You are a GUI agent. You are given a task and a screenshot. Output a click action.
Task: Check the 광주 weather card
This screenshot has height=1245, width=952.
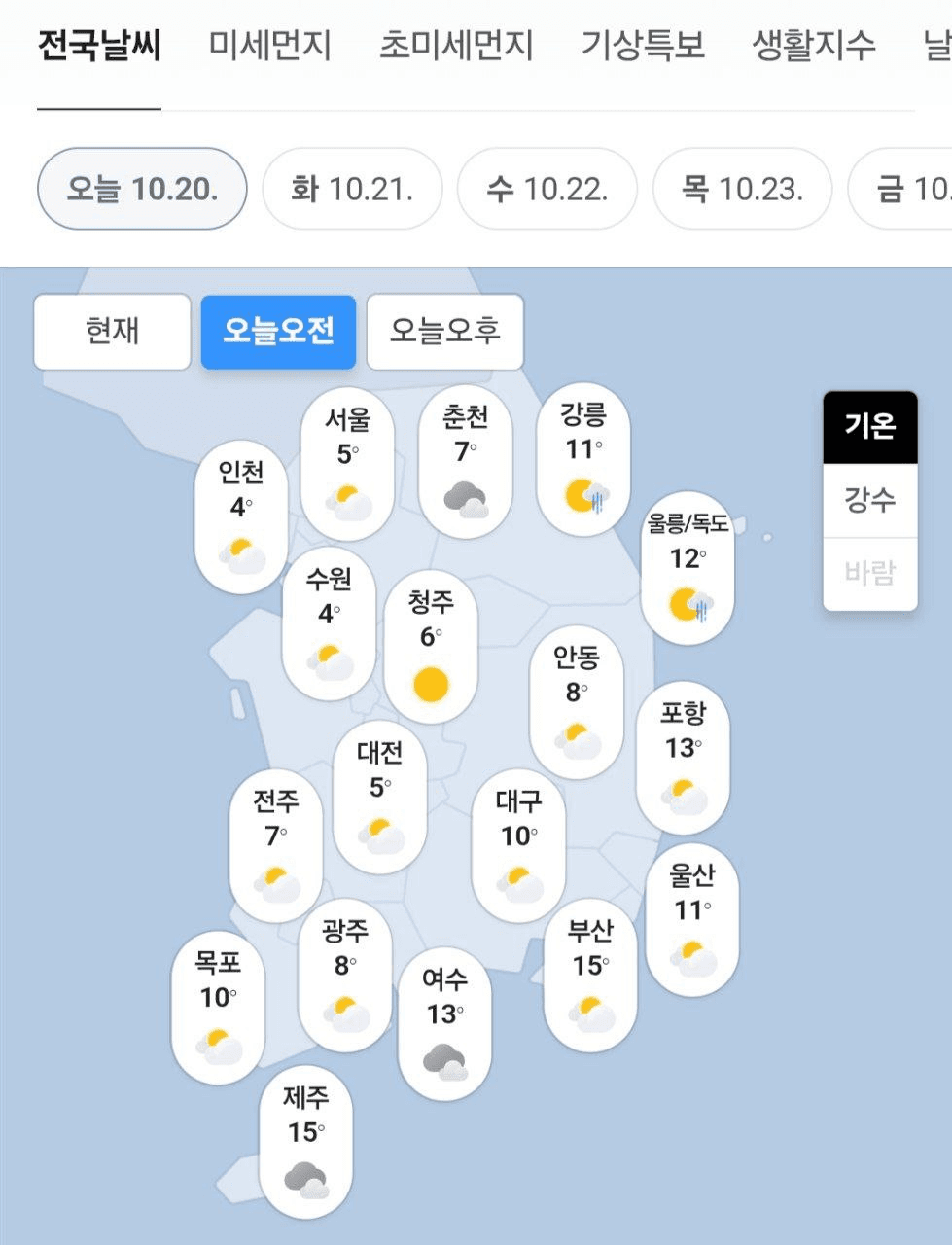coord(345,976)
